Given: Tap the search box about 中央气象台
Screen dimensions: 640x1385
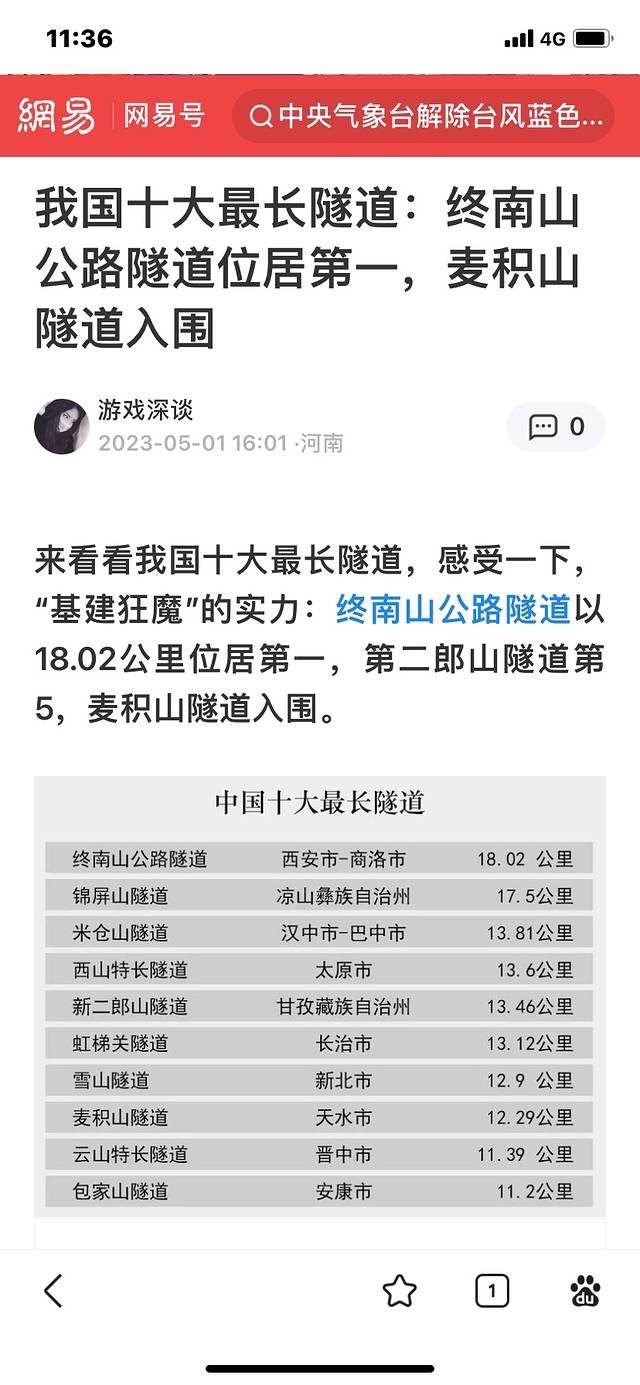Looking at the screenshot, I should [425, 116].
